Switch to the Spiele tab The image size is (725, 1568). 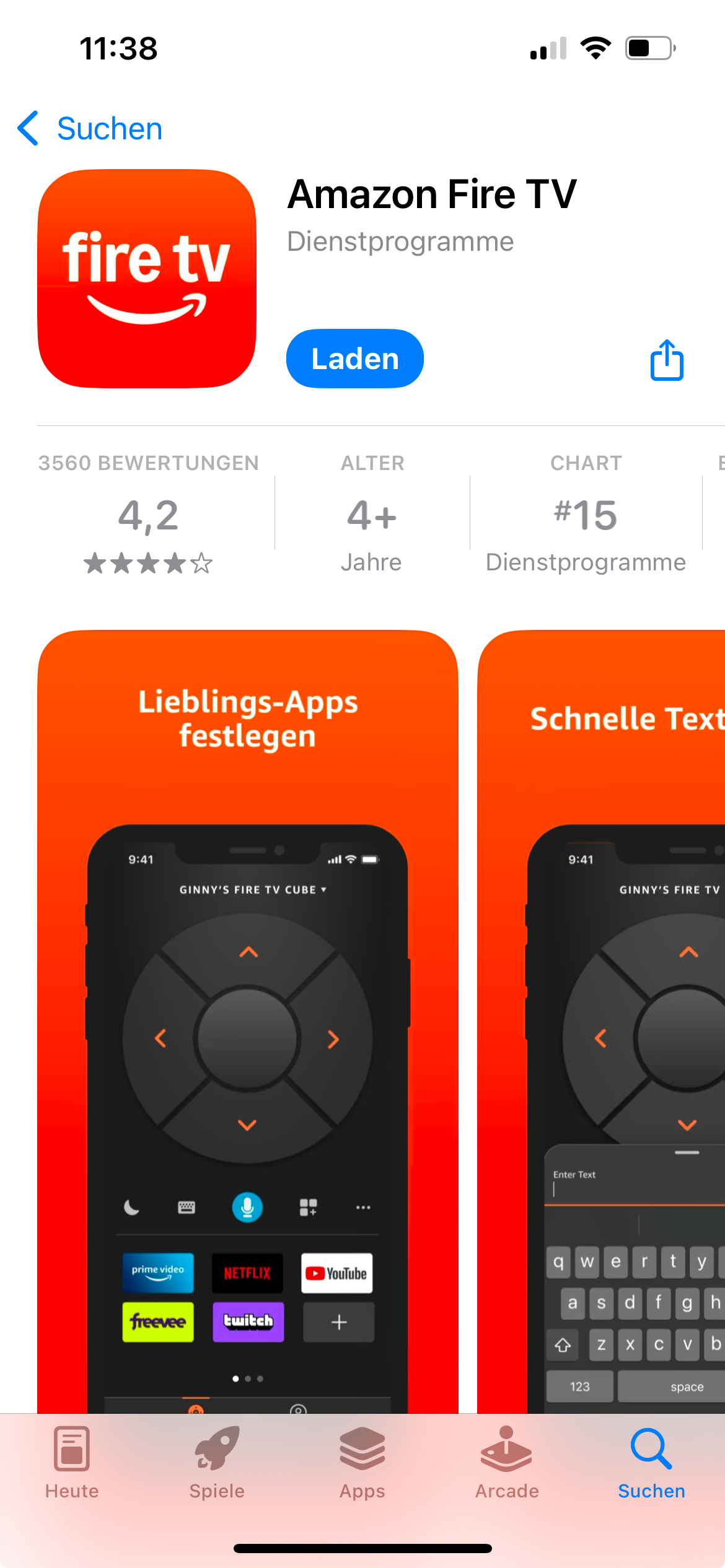[217, 1463]
